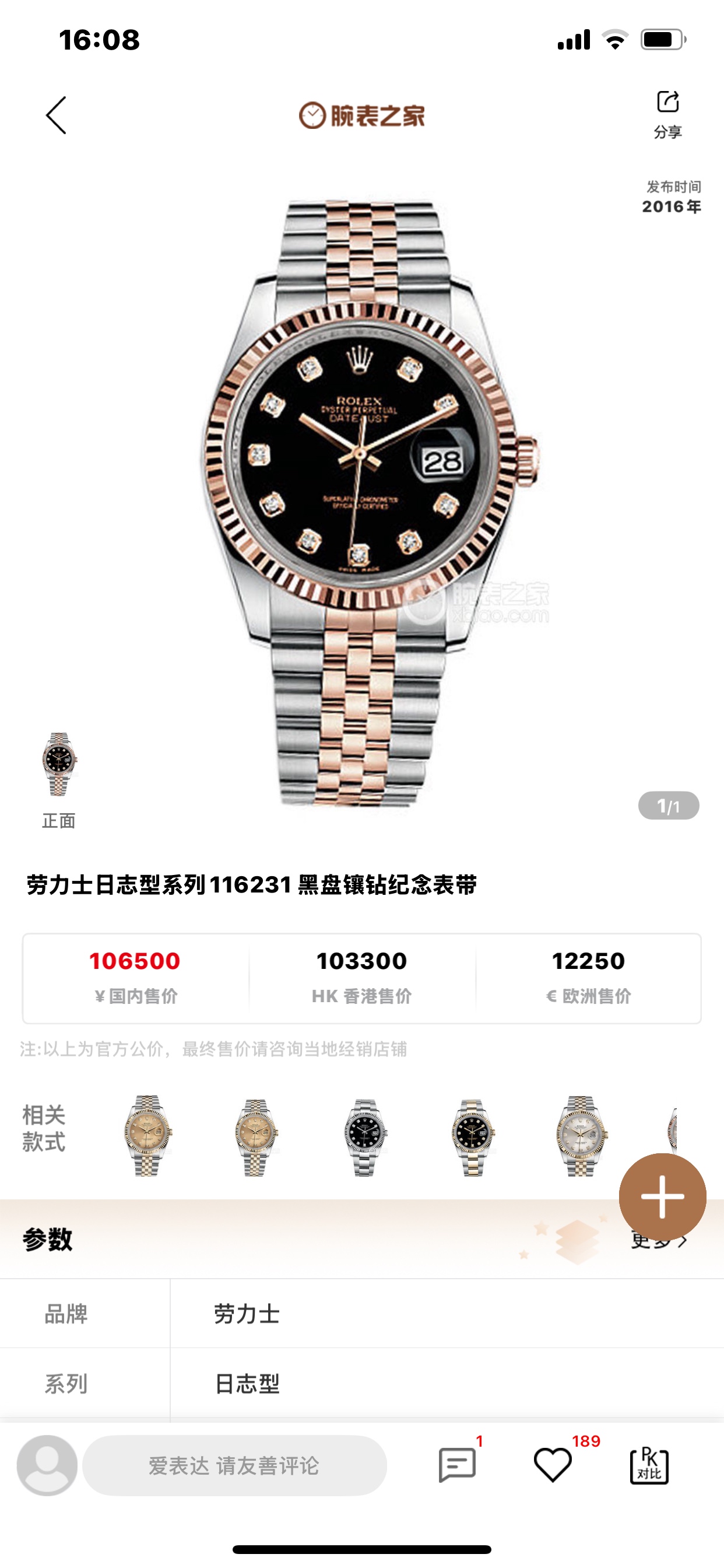This screenshot has height=1568, width=724.
Task: Tap the 爱表达 请友善评论 comment field
Action: tap(234, 1466)
